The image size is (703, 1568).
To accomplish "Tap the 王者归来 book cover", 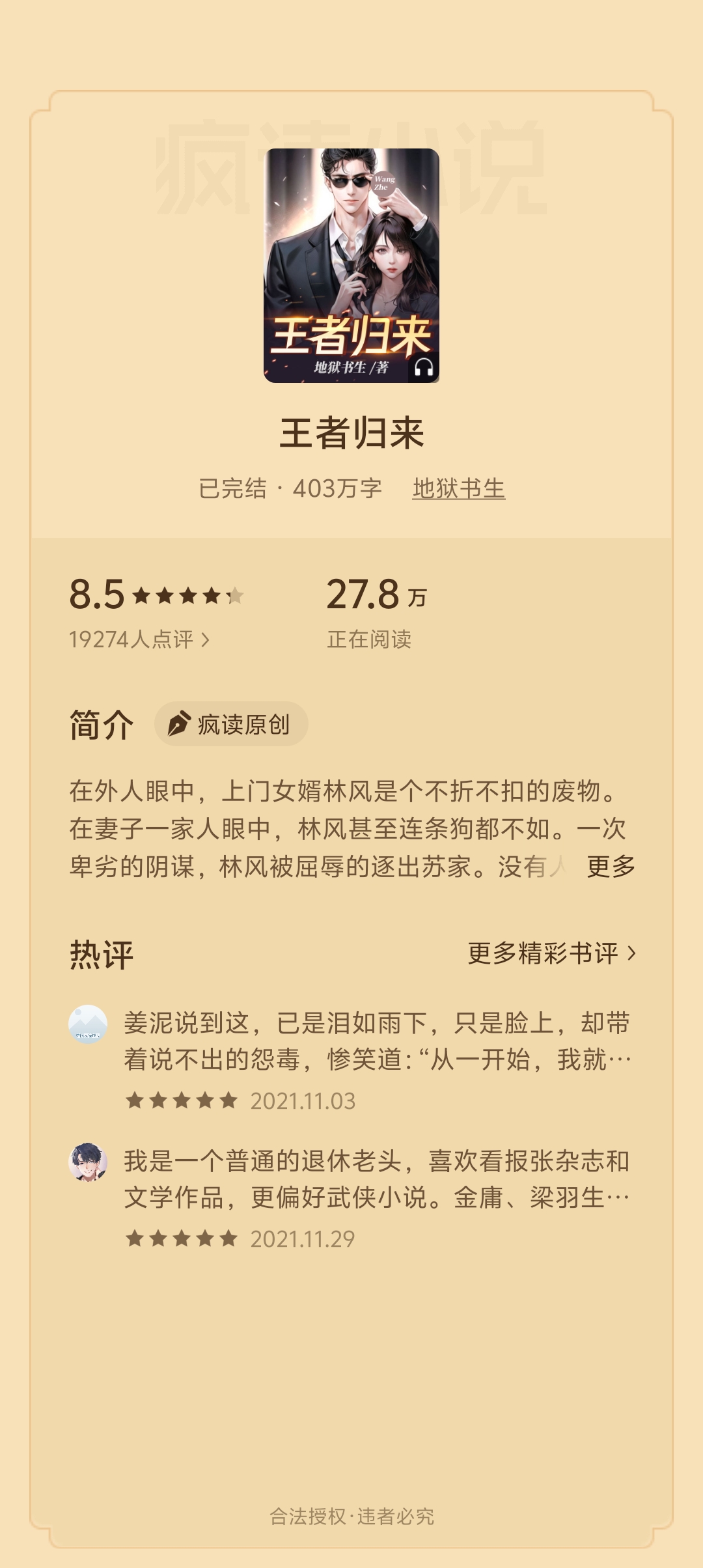I will click(x=351, y=266).
